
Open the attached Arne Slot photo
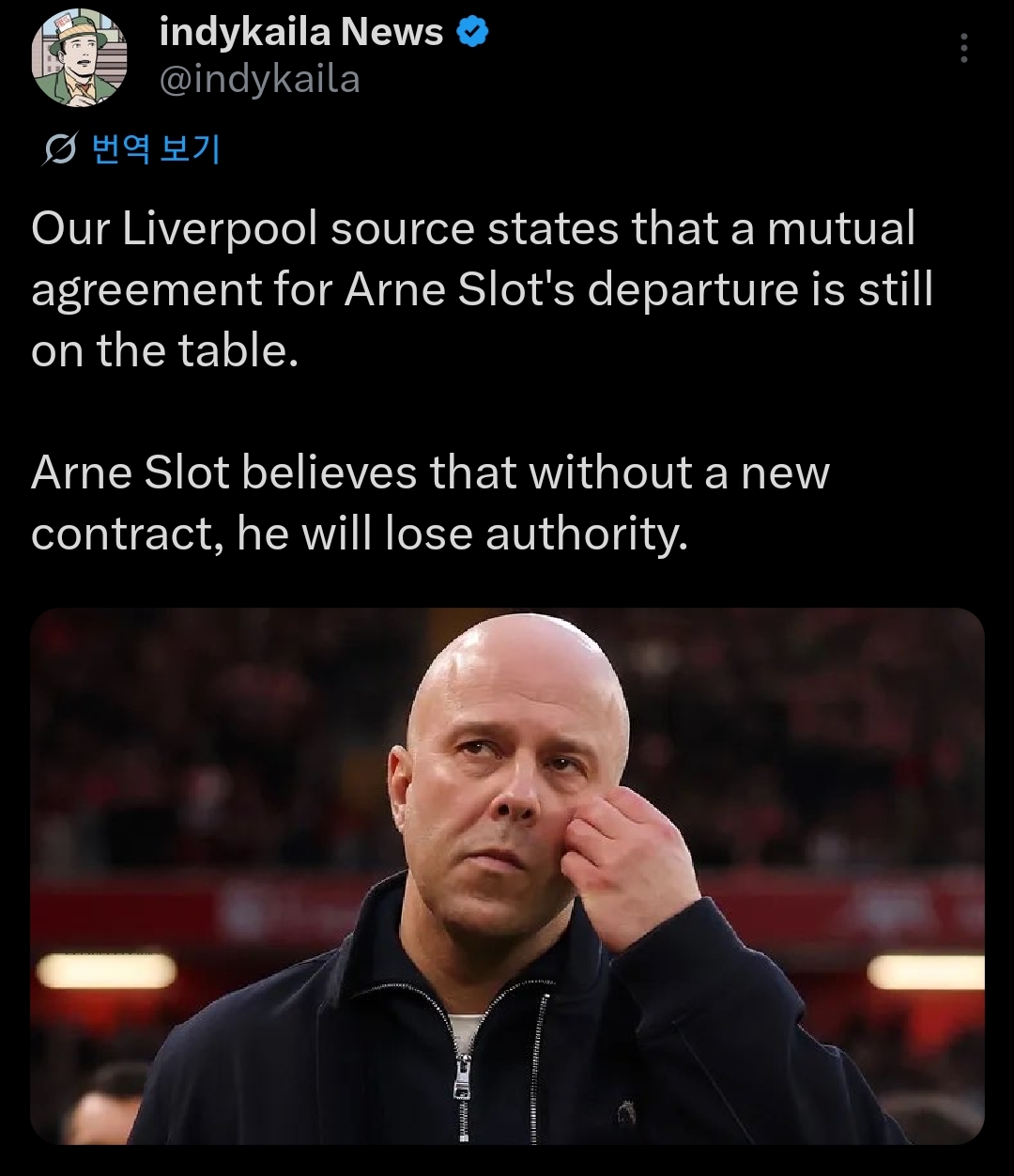507,875
